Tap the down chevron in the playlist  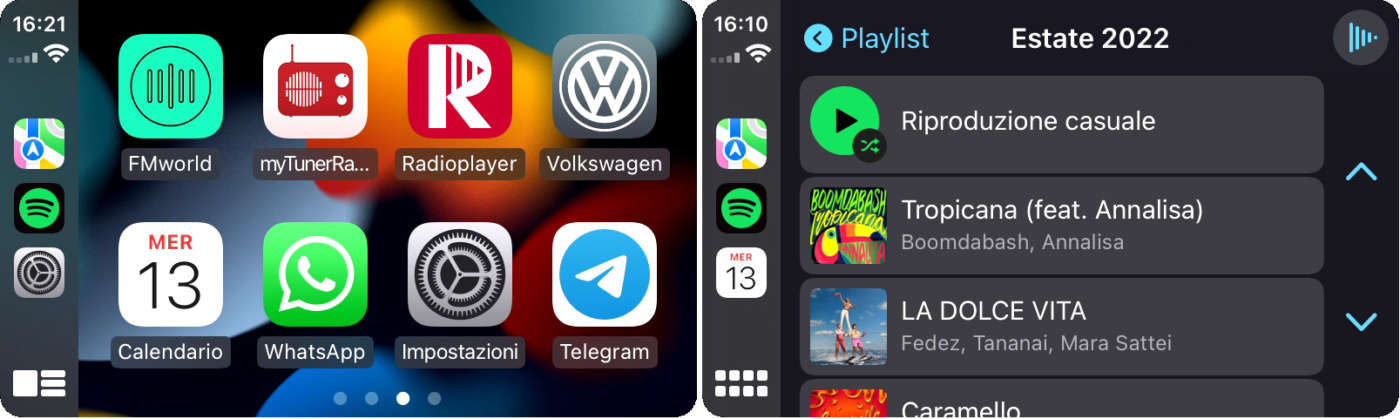point(1361,322)
